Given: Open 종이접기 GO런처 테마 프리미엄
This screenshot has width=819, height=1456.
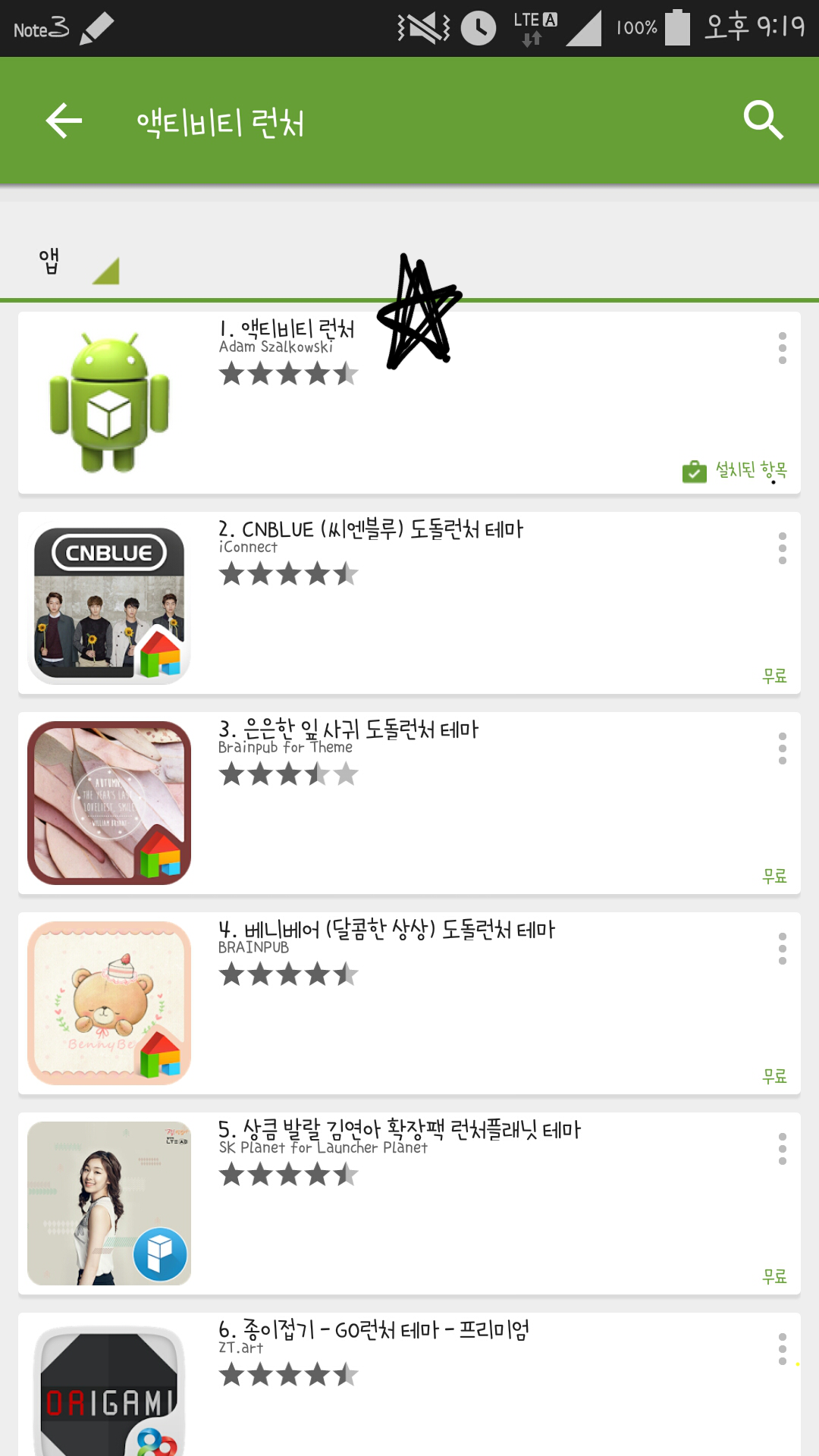Looking at the screenshot, I should pyautogui.click(x=409, y=1388).
